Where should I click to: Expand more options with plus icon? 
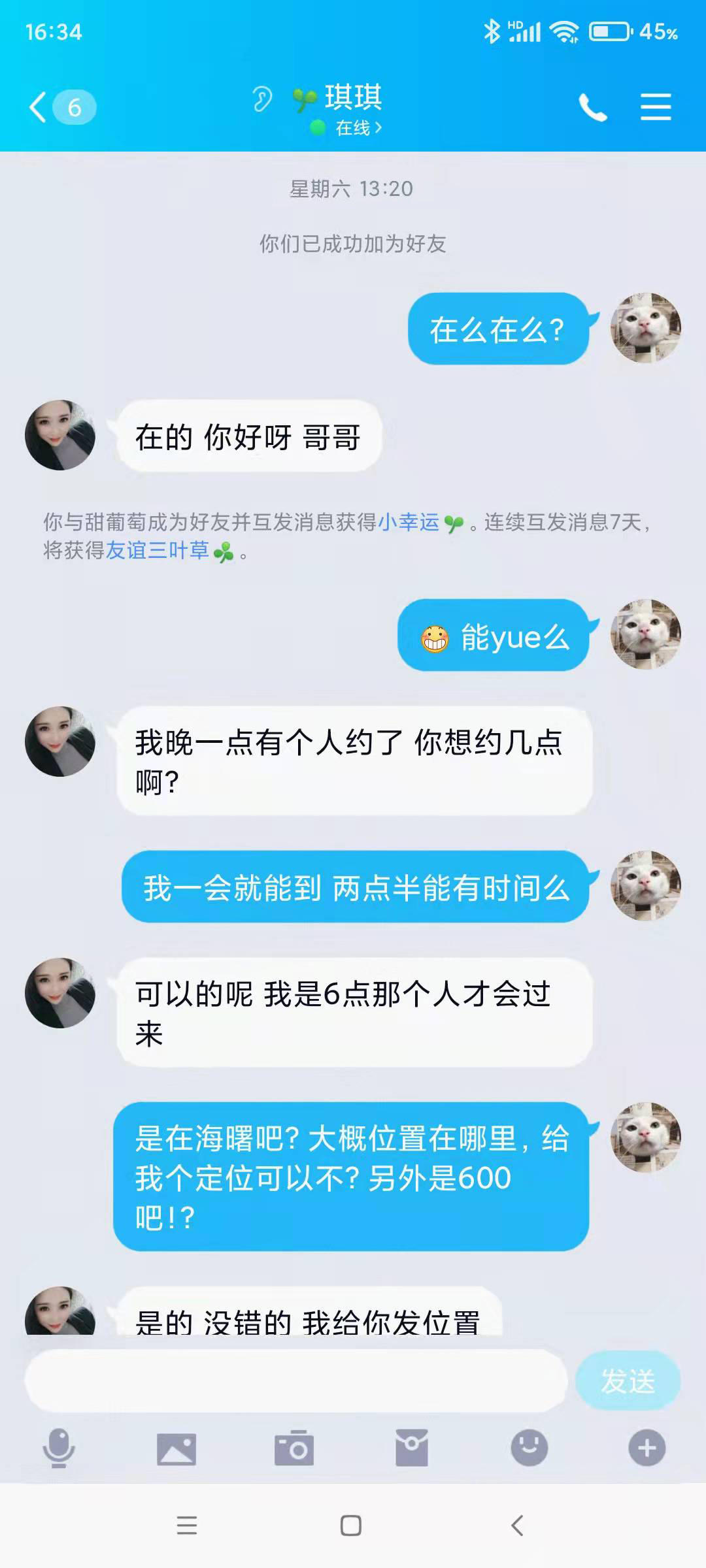tap(647, 1448)
